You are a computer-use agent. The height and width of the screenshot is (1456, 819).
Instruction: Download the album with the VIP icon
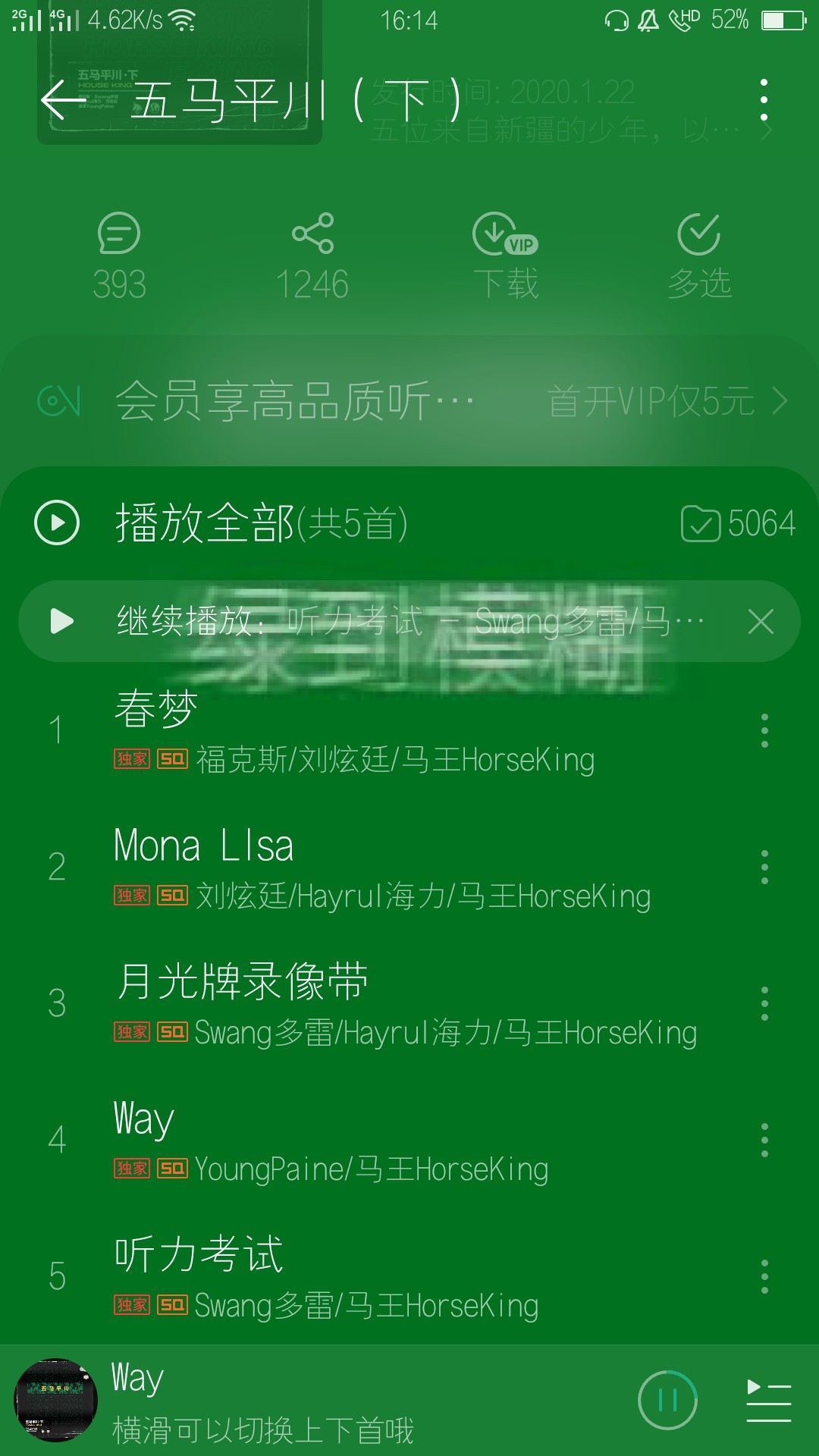pyautogui.click(x=506, y=256)
